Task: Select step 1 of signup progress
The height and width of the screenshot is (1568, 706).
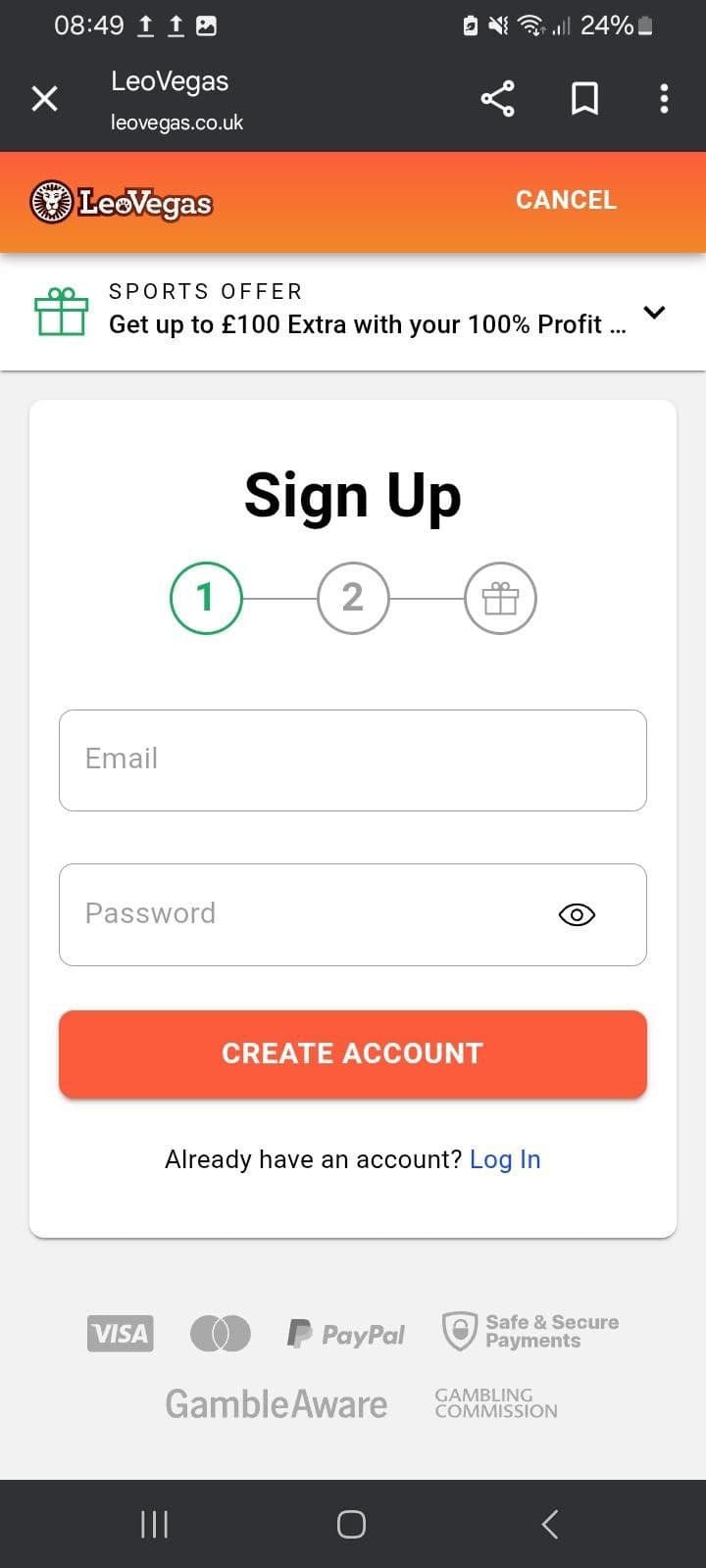Action: (x=205, y=598)
